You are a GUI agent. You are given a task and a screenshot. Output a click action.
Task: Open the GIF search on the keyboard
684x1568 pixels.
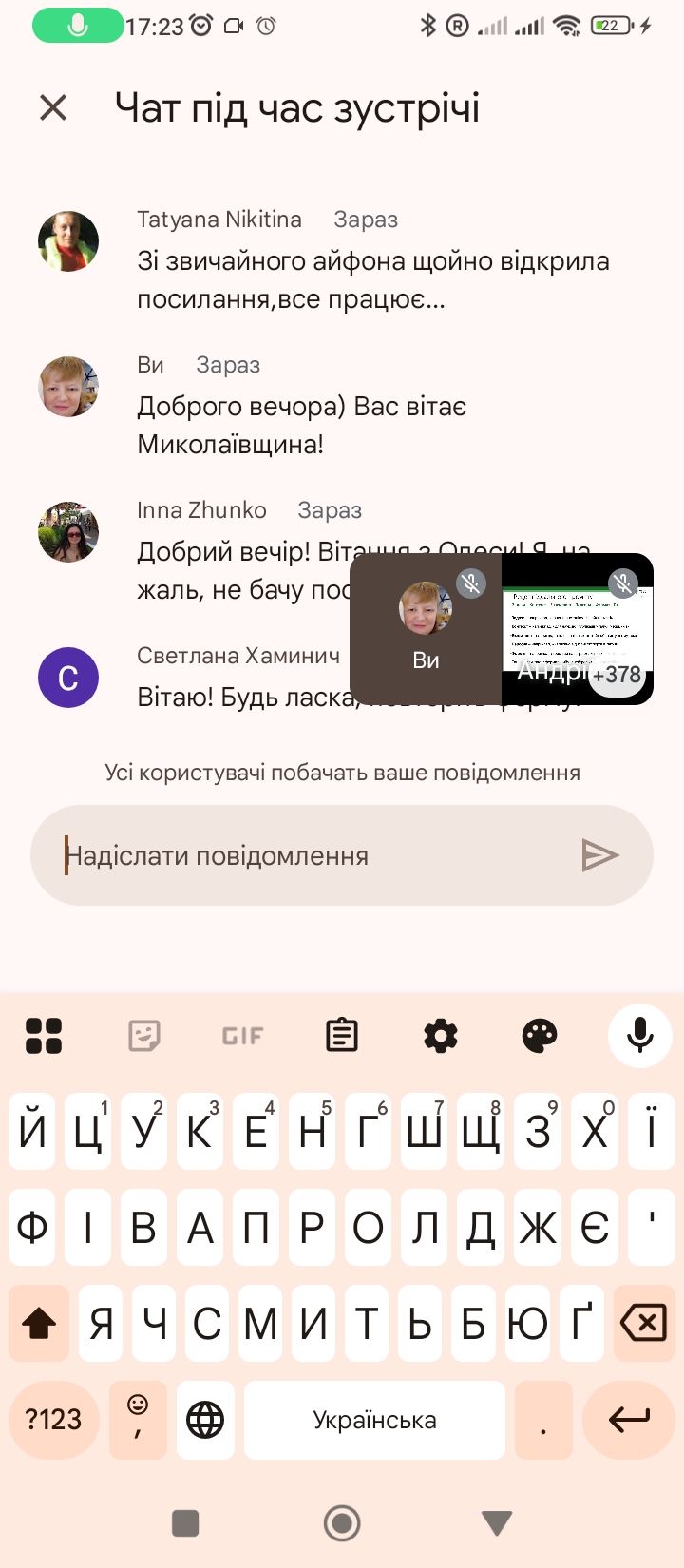coord(242,1035)
